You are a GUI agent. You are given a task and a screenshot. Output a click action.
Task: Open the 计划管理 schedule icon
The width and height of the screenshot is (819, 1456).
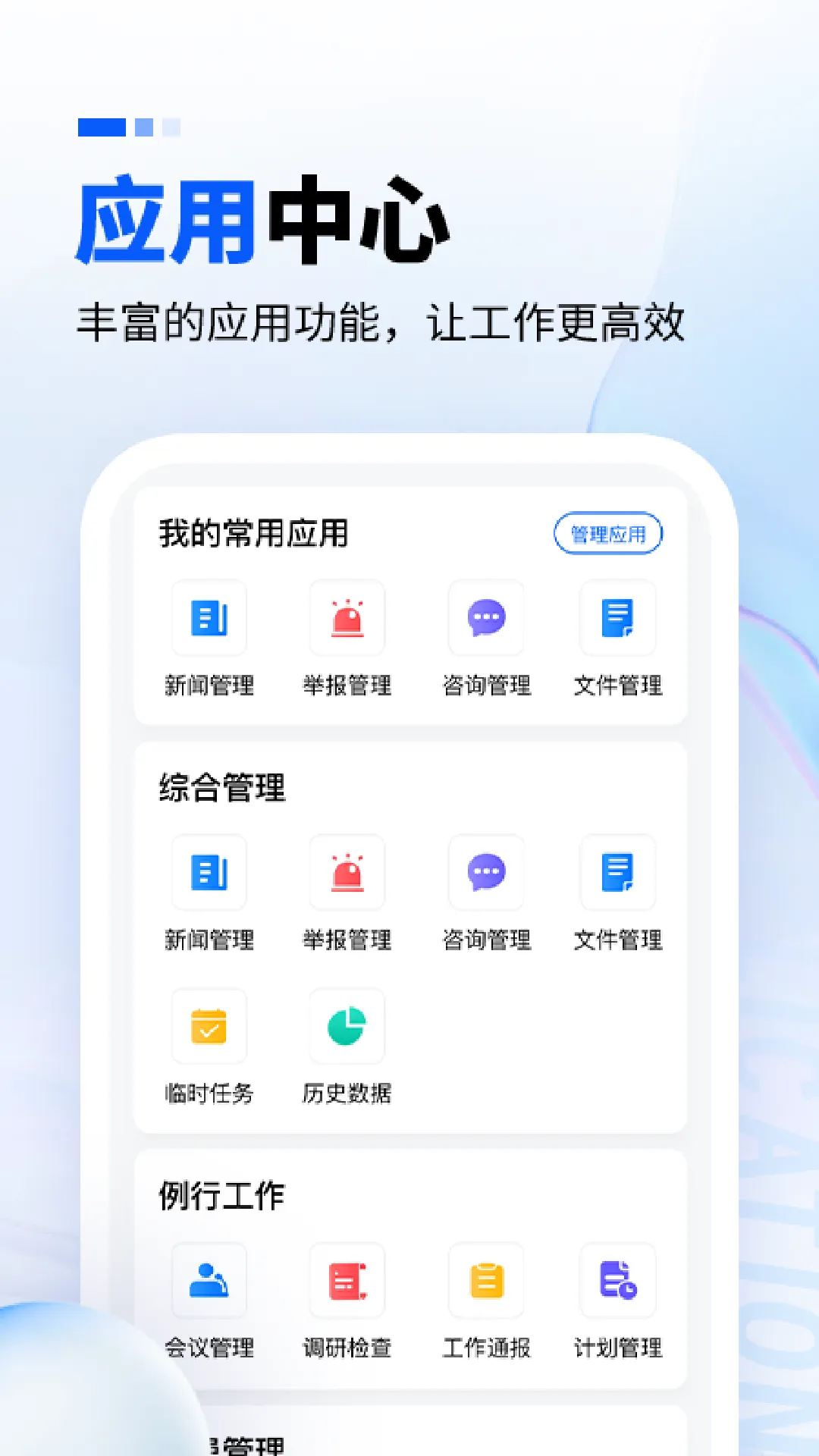point(617,1280)
